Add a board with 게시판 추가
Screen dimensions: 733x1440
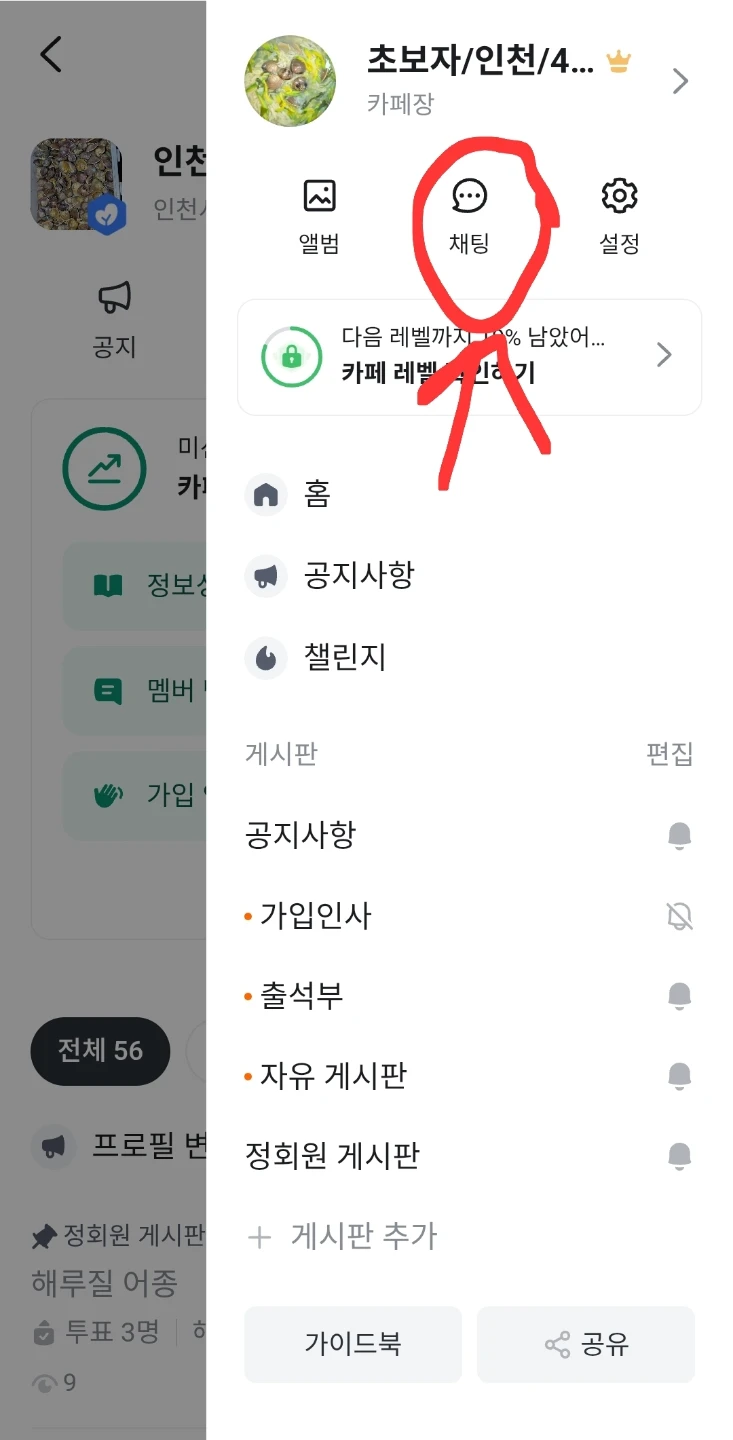click(x=342, y=1237)
